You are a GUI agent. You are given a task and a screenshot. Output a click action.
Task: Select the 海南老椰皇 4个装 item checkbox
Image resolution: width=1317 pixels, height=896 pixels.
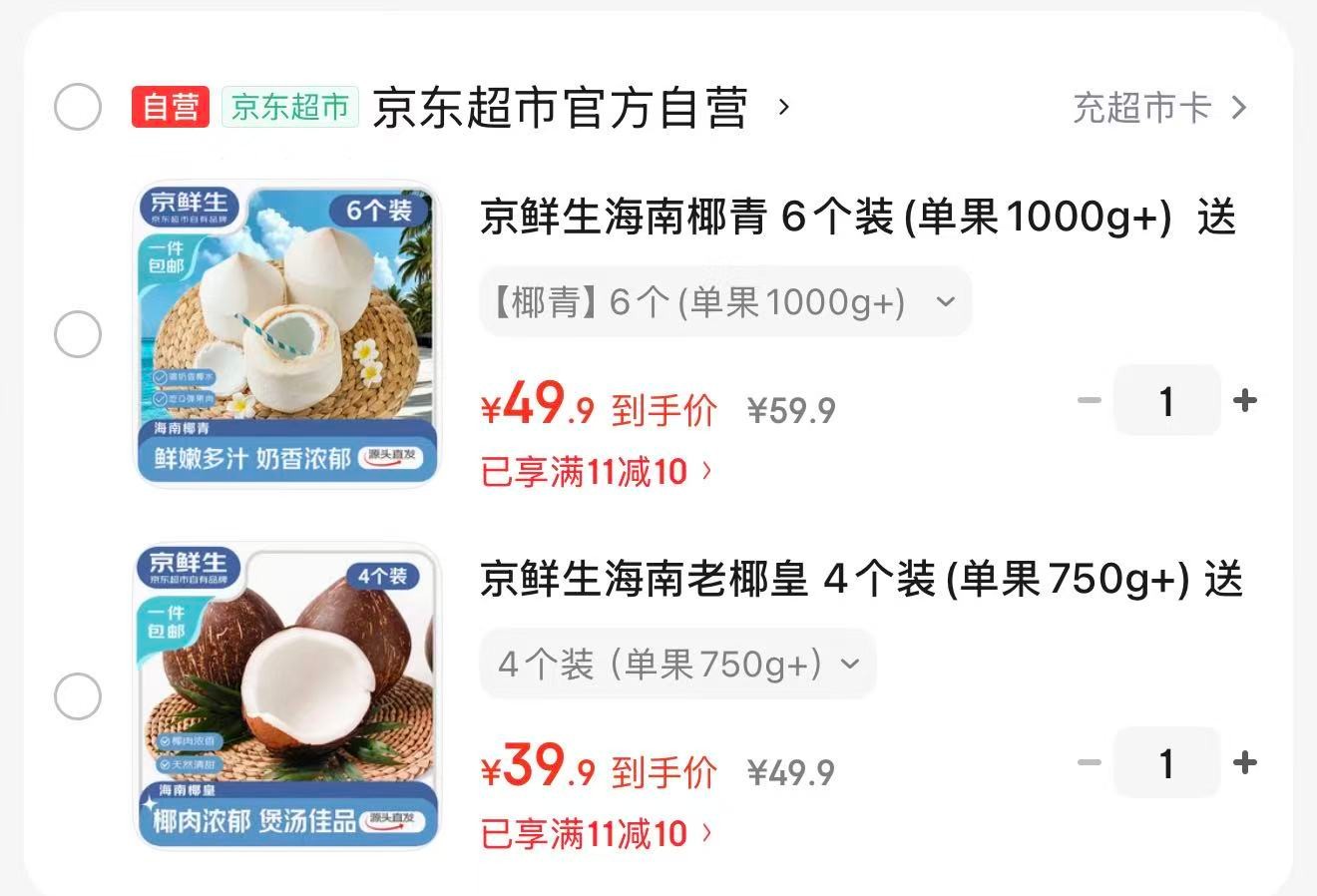tap(78, 695)
